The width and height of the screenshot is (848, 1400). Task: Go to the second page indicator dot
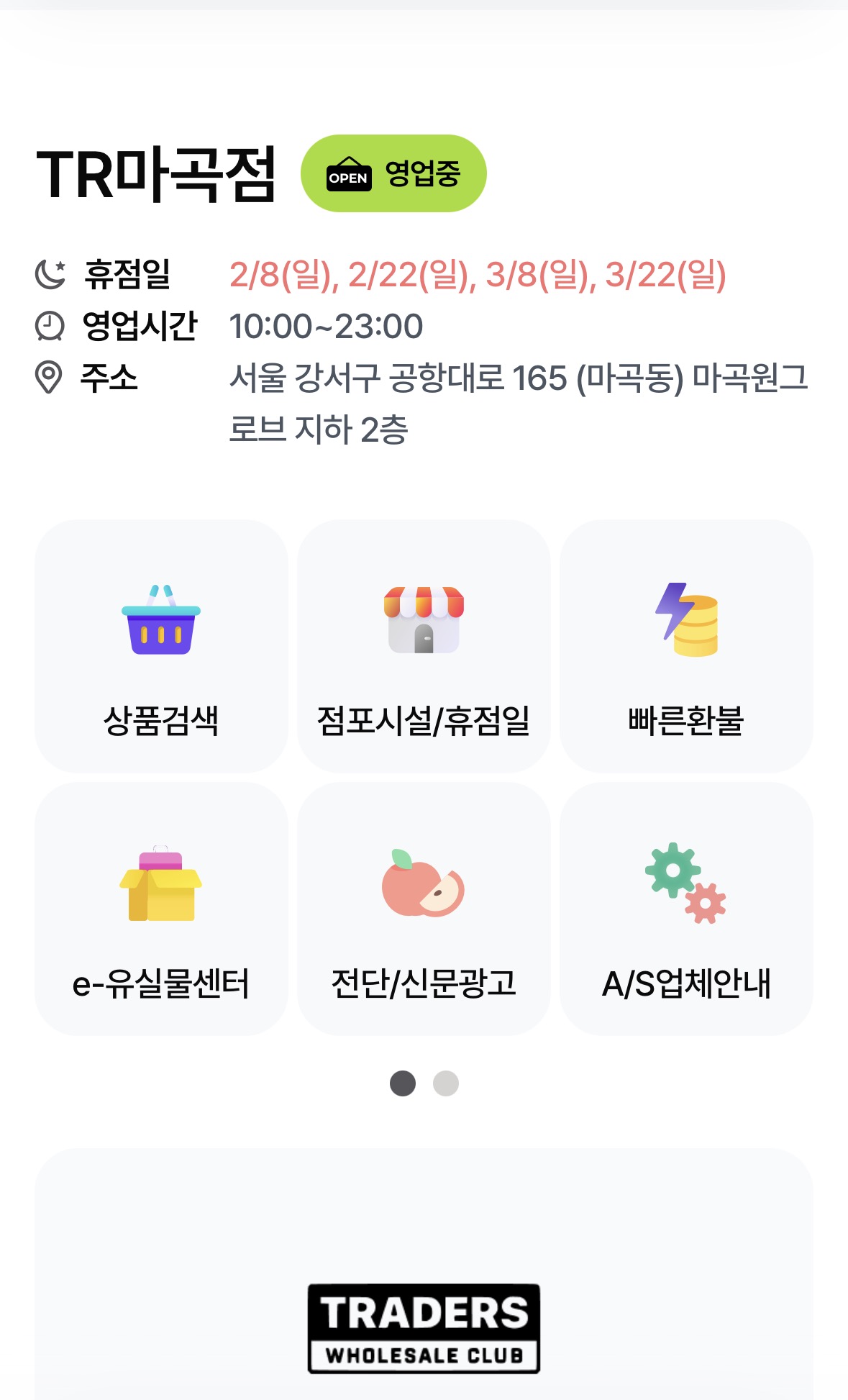(x=446, y=1083)
